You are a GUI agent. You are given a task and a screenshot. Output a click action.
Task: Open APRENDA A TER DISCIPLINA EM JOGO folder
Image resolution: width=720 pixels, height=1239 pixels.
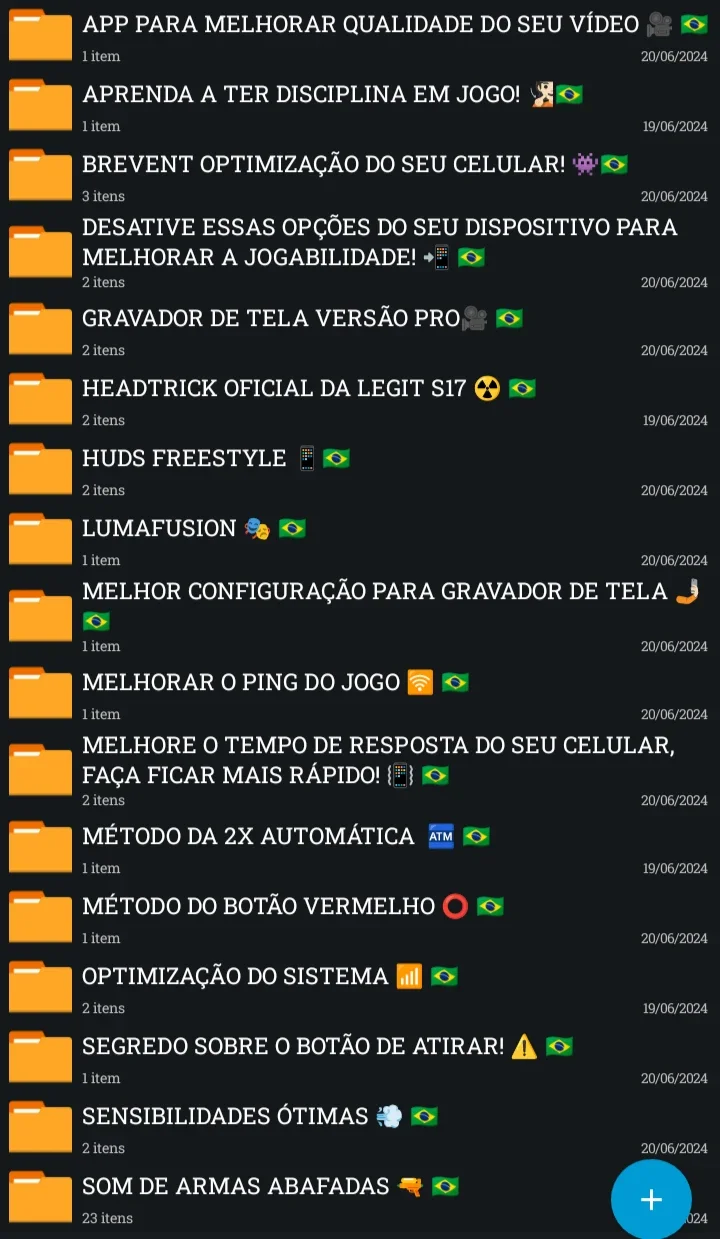coord(360,107)
